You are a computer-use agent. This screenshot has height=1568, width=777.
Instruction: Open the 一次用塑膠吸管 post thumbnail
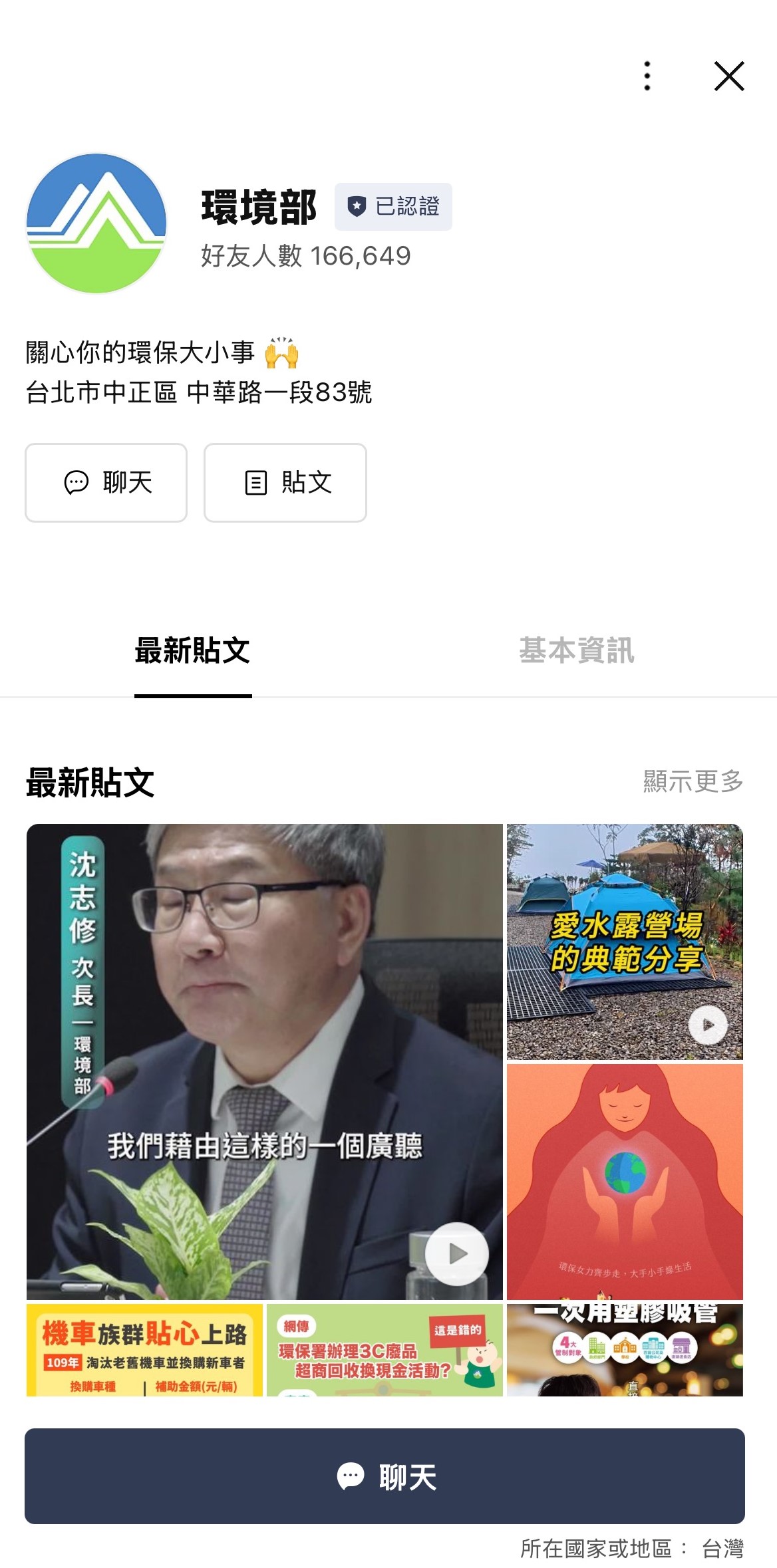(624, 1350)
